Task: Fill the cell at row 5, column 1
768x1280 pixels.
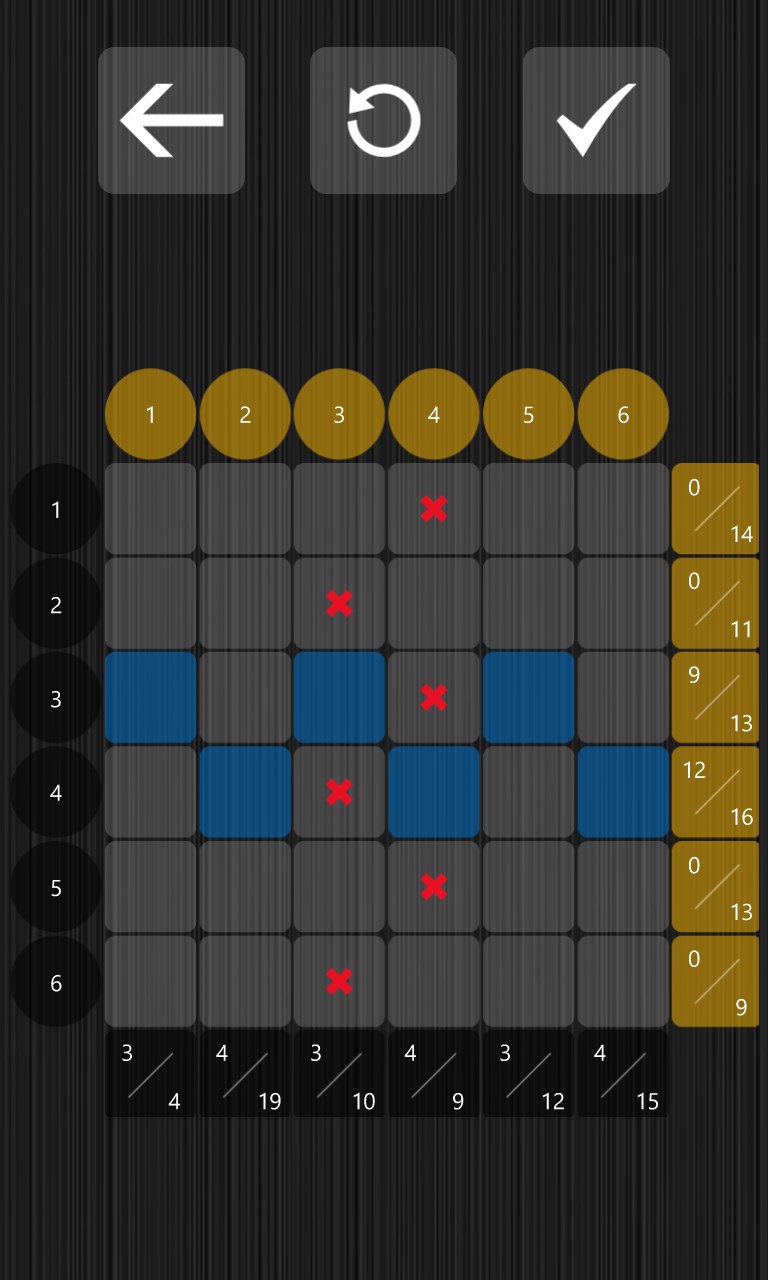Action: 151,886
